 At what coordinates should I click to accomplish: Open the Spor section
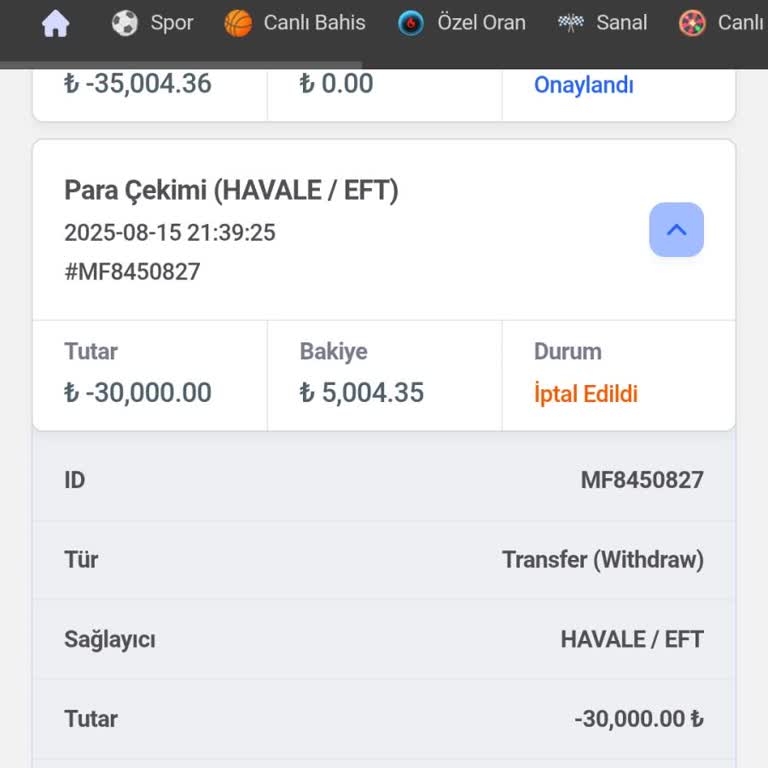click(x=152, y=23)
